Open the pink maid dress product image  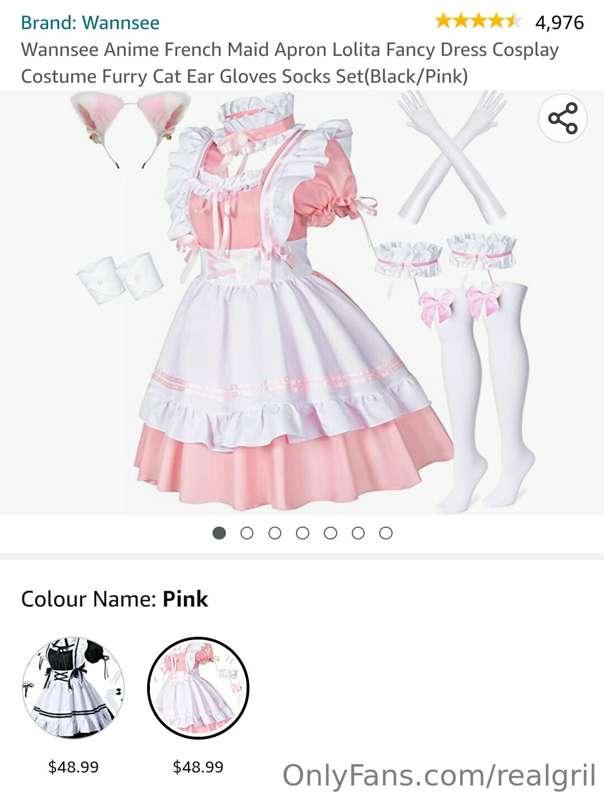[x=300, y=300]
